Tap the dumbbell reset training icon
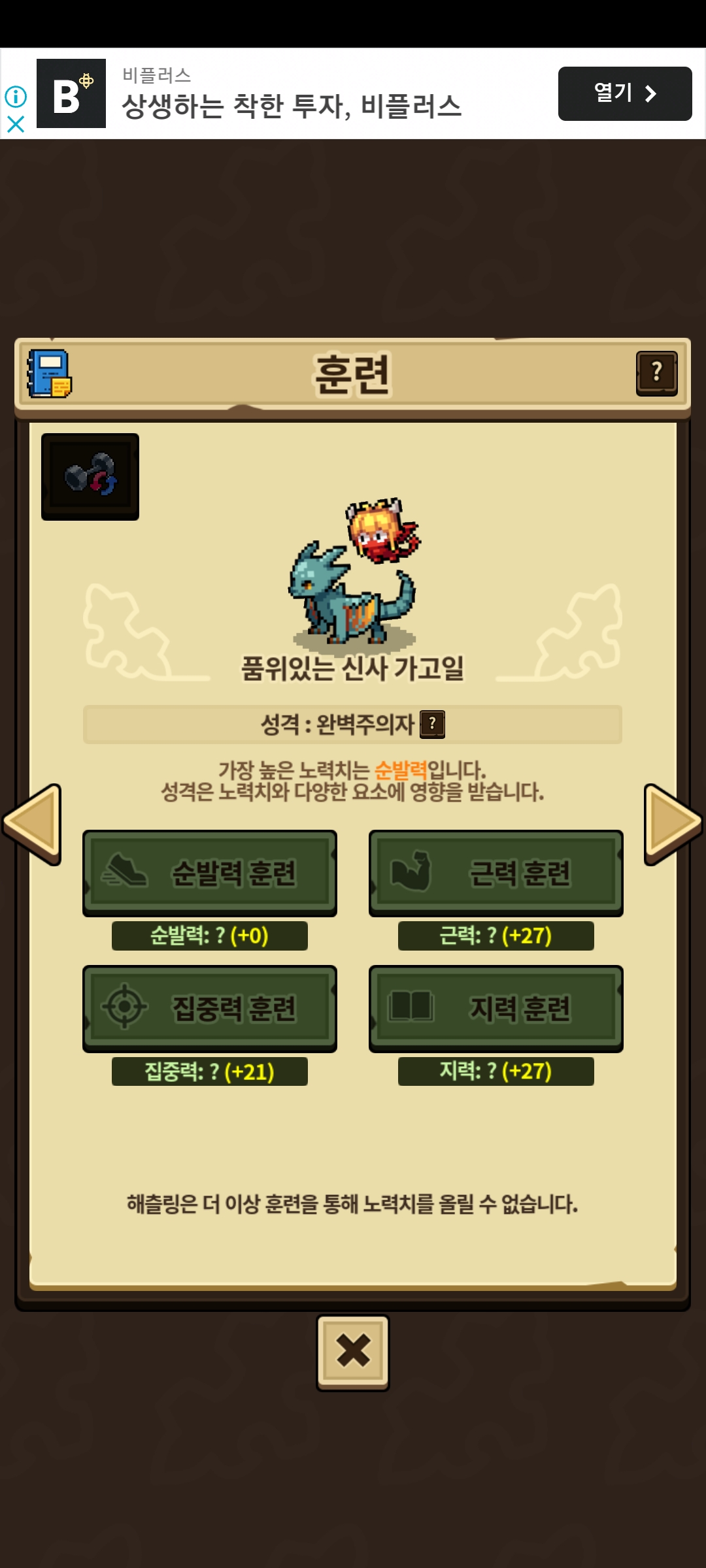The image size is (706, 1568). coord(90,476)
